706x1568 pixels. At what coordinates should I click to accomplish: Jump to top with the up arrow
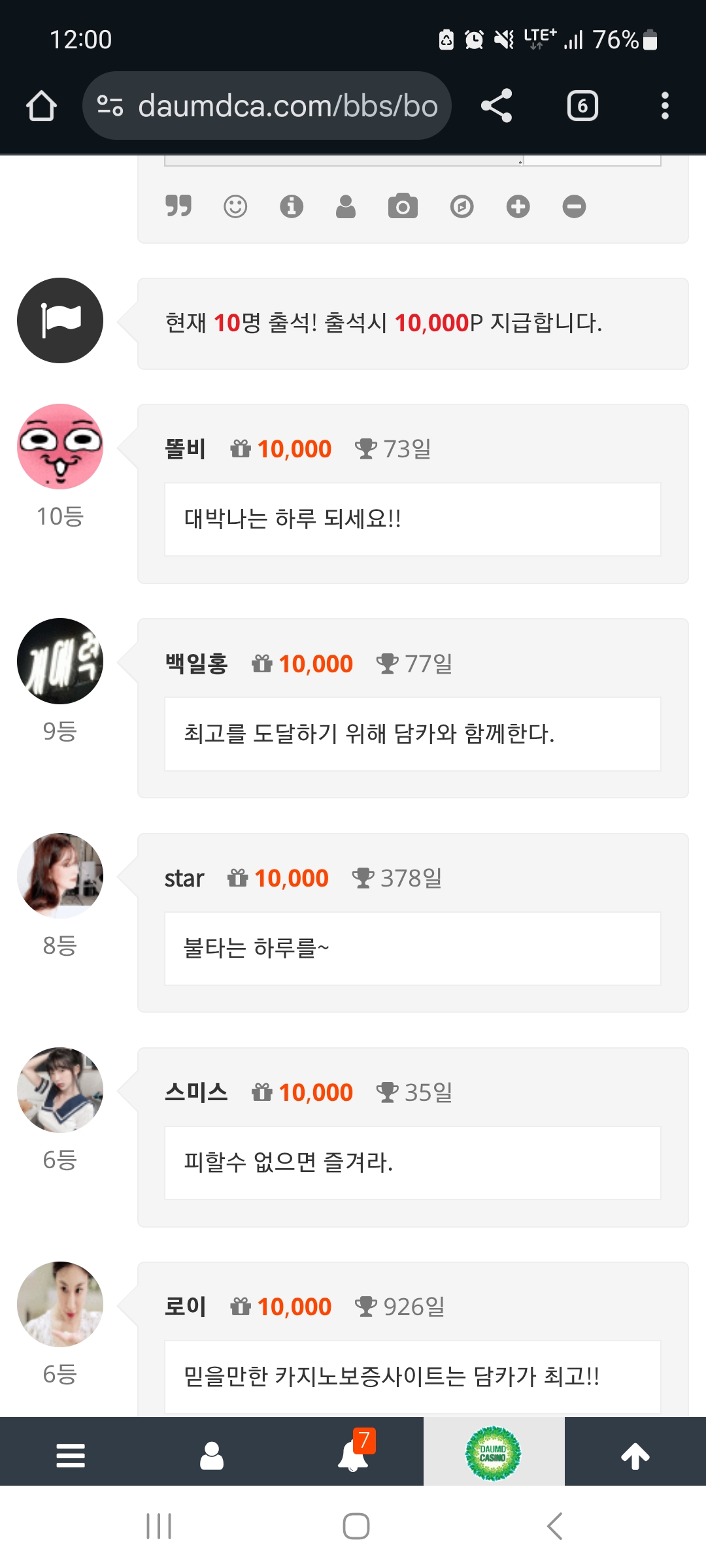click(x=635, y=1456)
